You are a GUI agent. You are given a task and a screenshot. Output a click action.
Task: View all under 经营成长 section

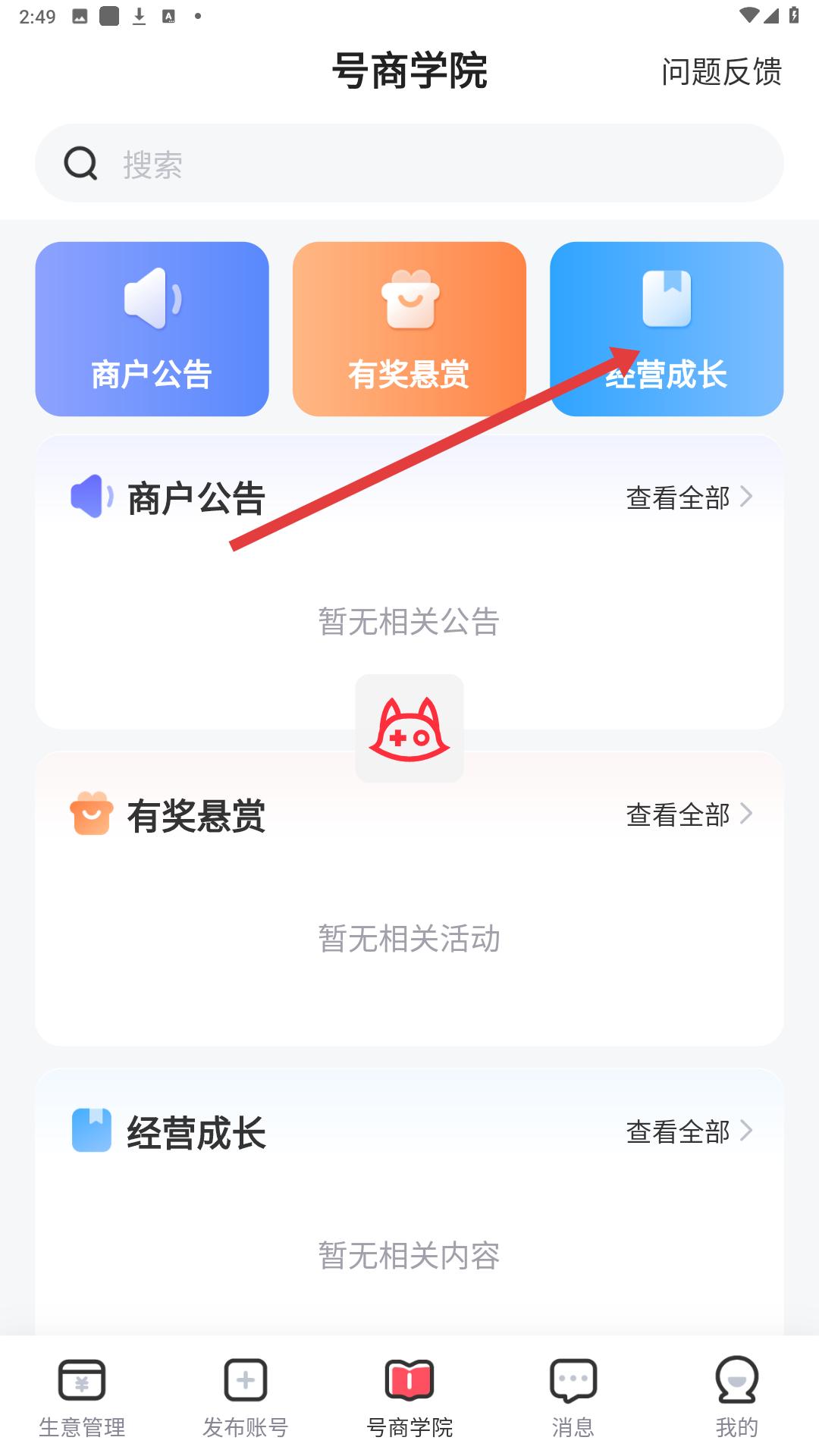[x=689, y=1131]
